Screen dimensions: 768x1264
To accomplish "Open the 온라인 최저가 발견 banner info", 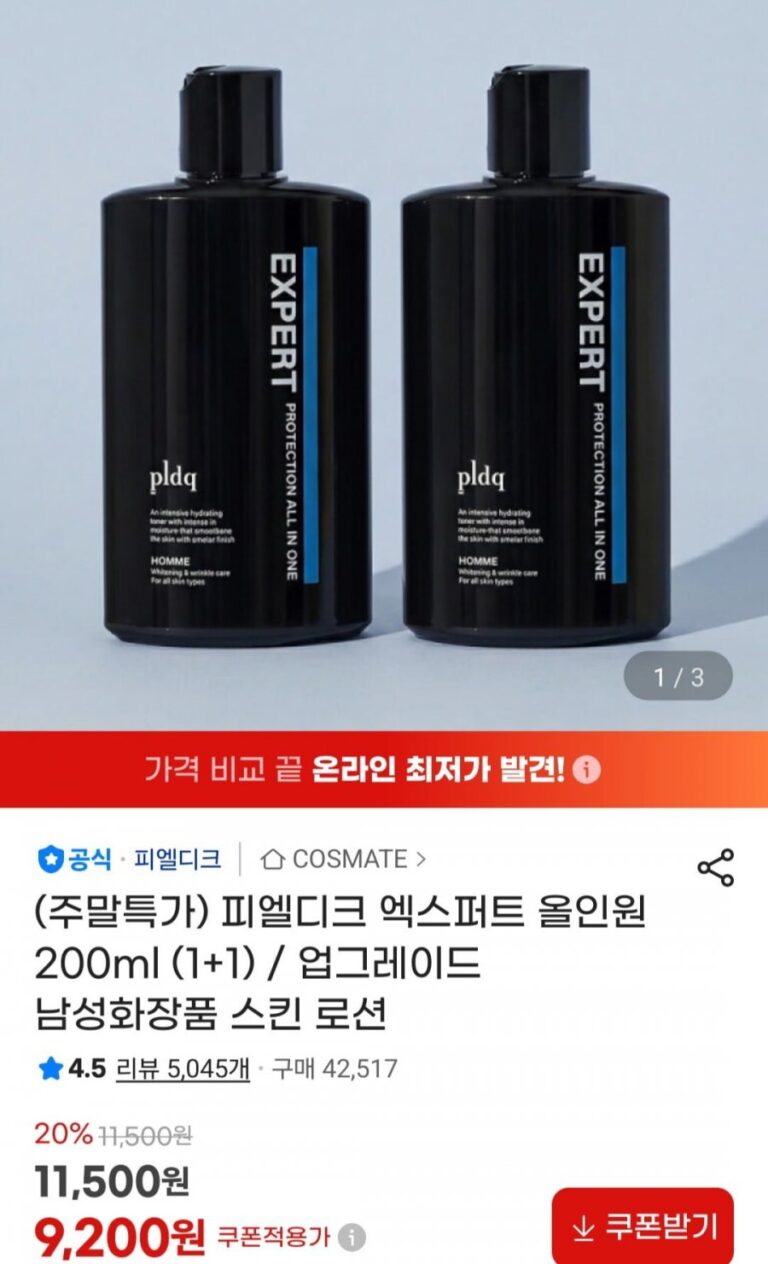I will [589, 770].
